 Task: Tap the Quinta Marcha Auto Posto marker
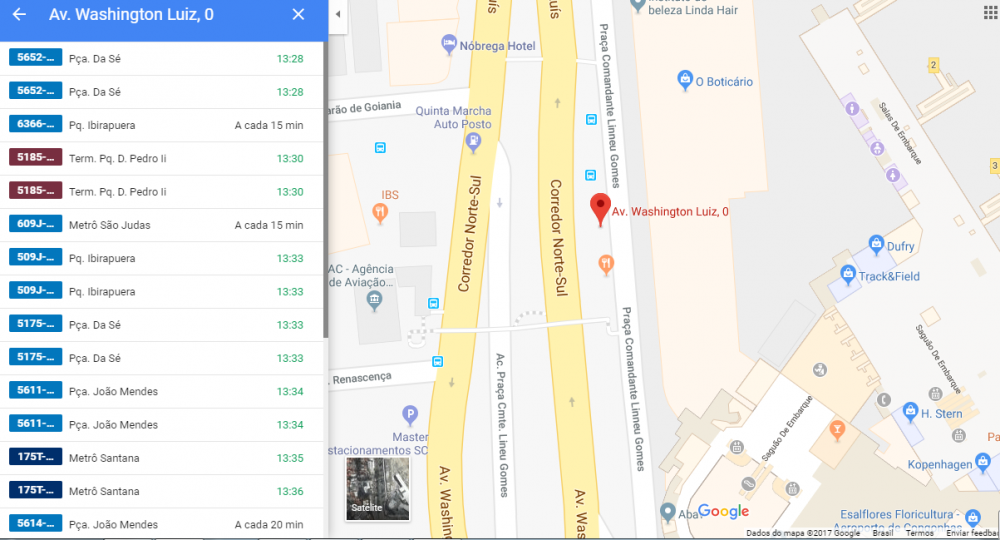click(473, 142)
